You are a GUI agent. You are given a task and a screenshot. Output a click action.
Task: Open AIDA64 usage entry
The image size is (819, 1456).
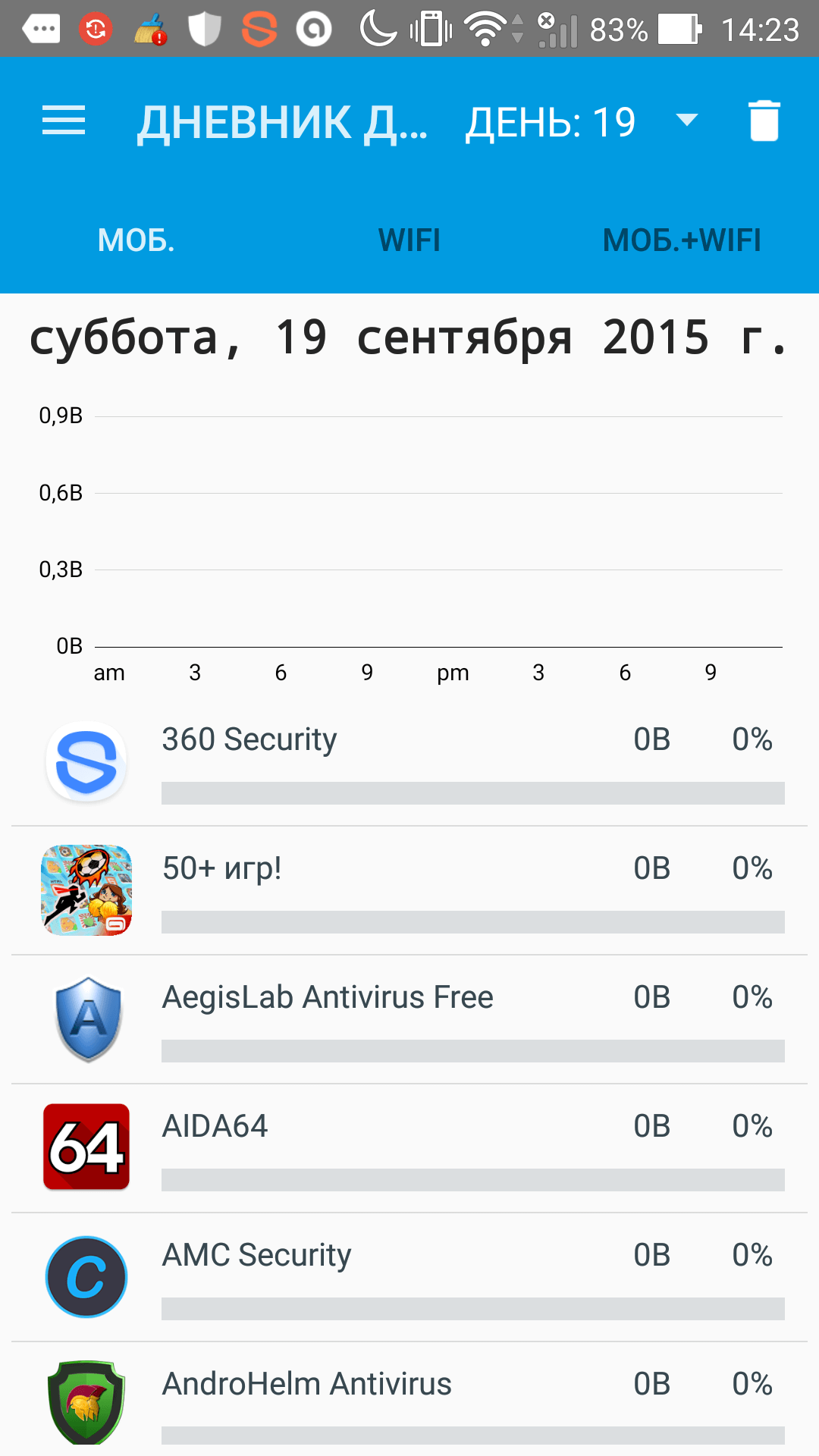pos(409,1148)
